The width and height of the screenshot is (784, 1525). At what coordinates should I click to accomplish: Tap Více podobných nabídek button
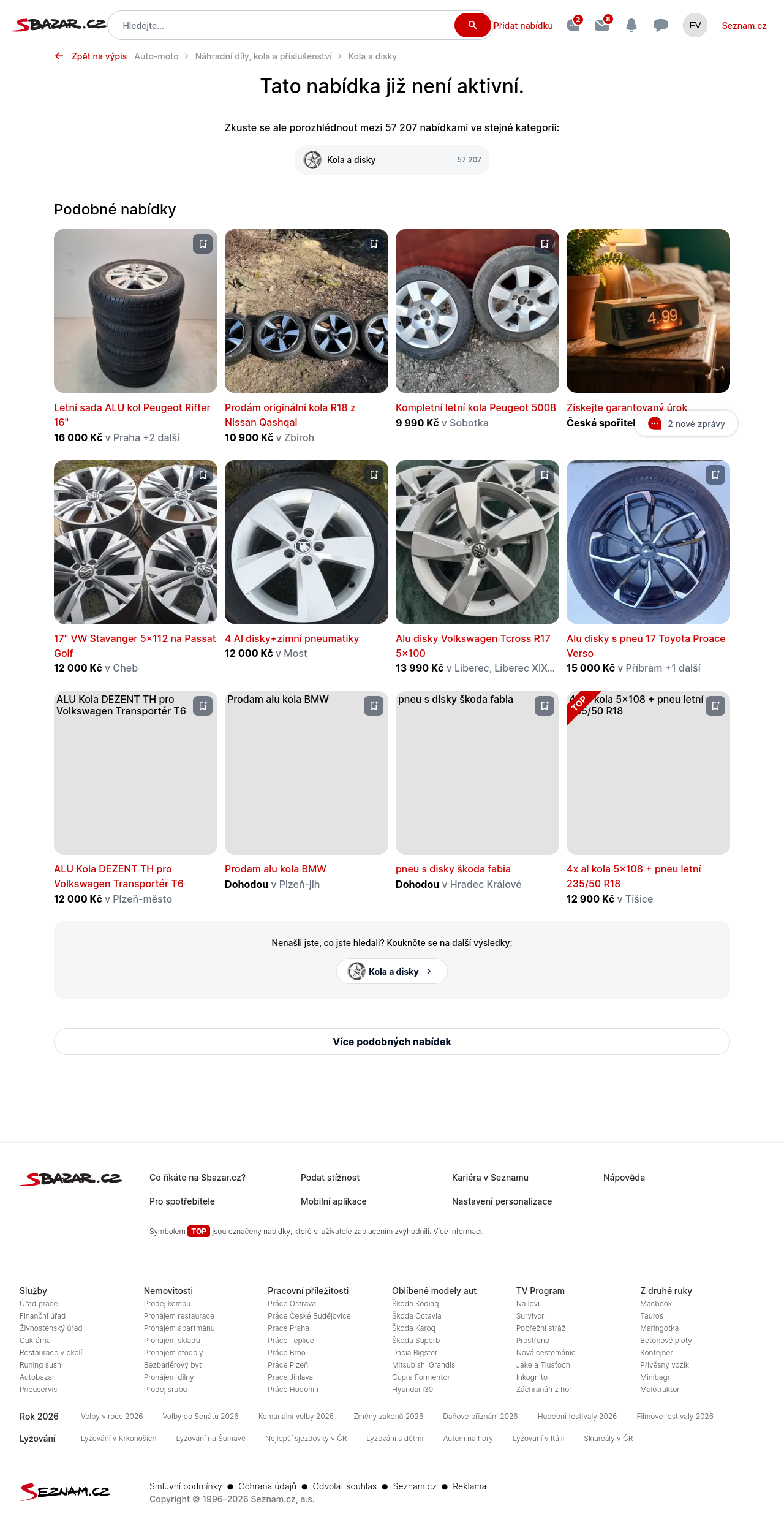click(392, 1042)
